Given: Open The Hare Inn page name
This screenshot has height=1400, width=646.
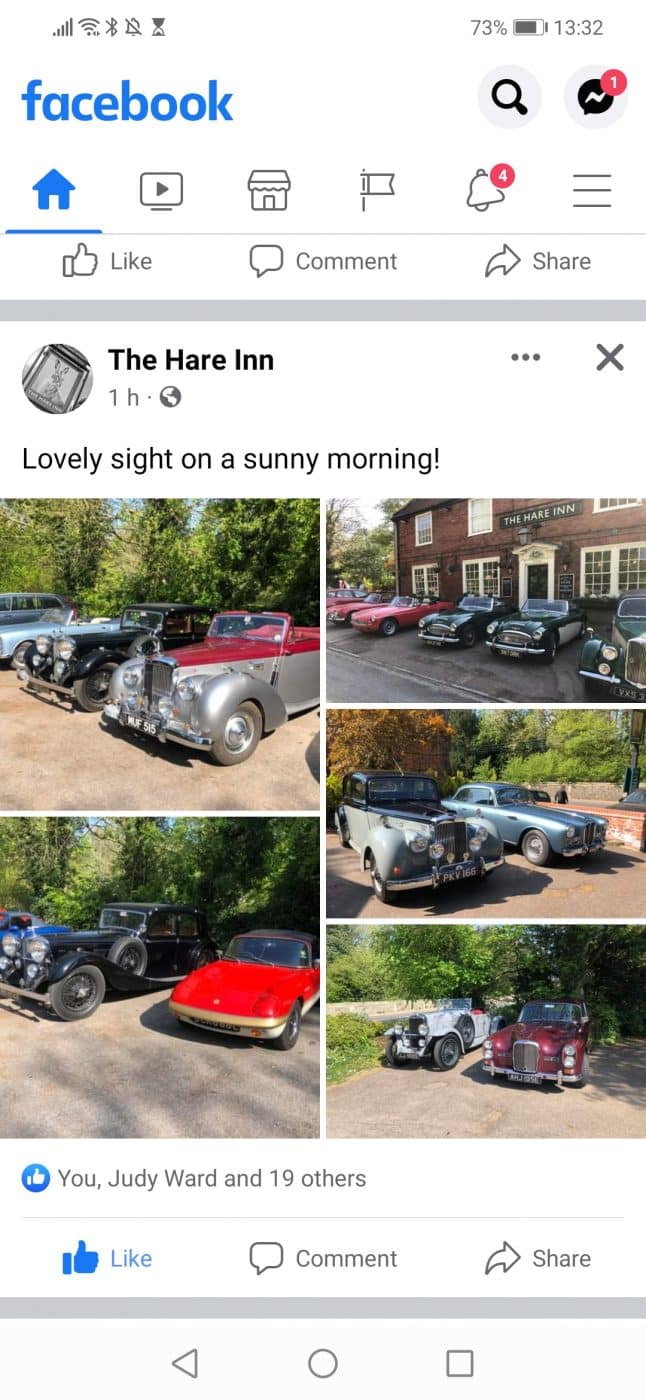Looking at the screenshot, I should click(191, 360).
